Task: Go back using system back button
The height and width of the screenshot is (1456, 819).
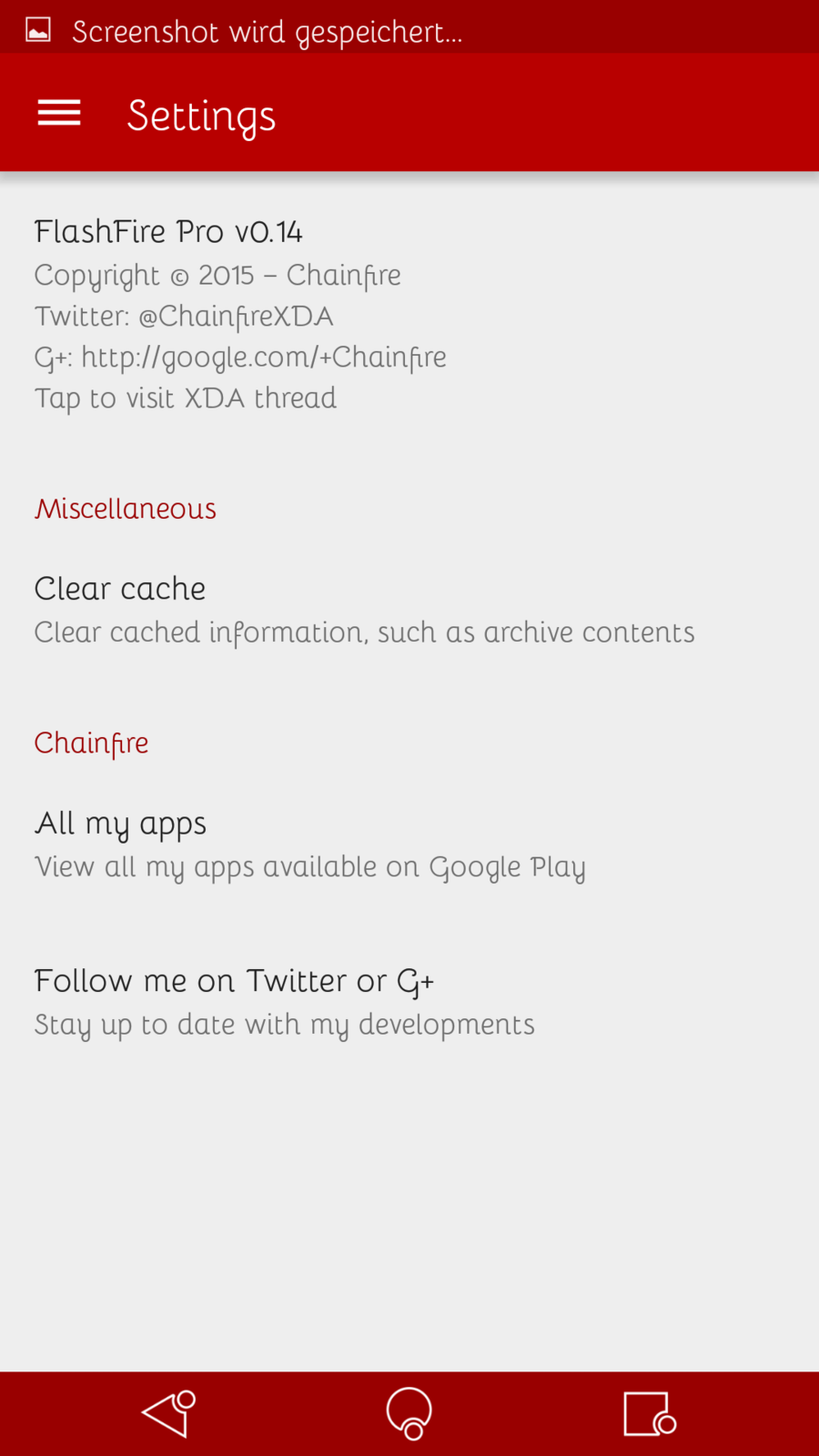Action: click(x=169, y=1413)
